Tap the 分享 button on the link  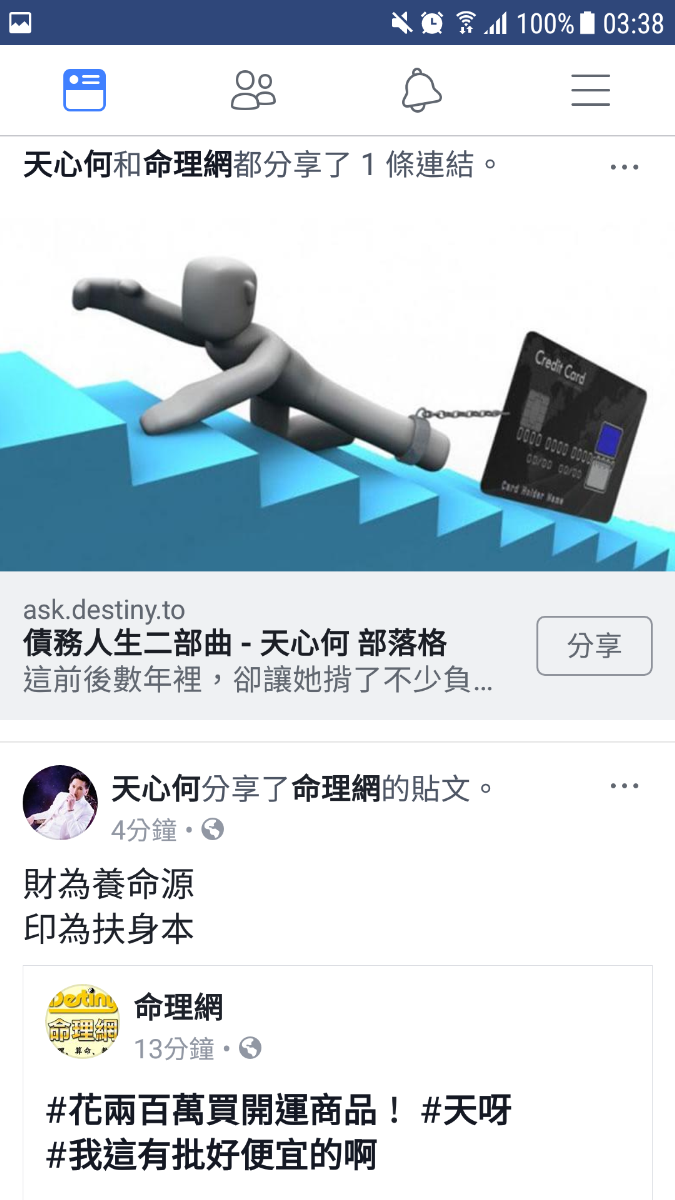594,646
